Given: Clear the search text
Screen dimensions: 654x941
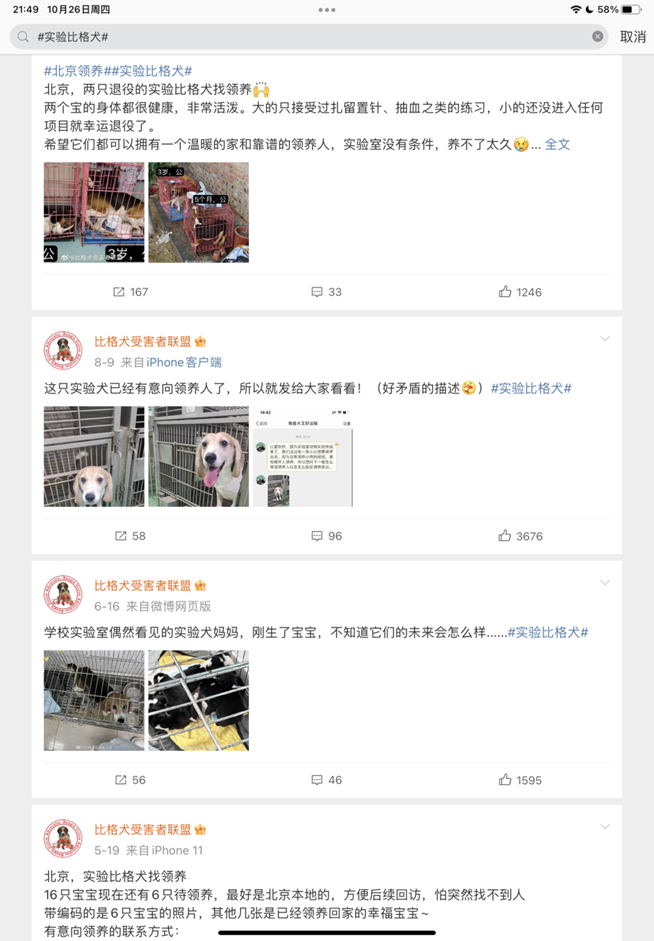Looking at the screenshot, I should click(x=598, y=36).
